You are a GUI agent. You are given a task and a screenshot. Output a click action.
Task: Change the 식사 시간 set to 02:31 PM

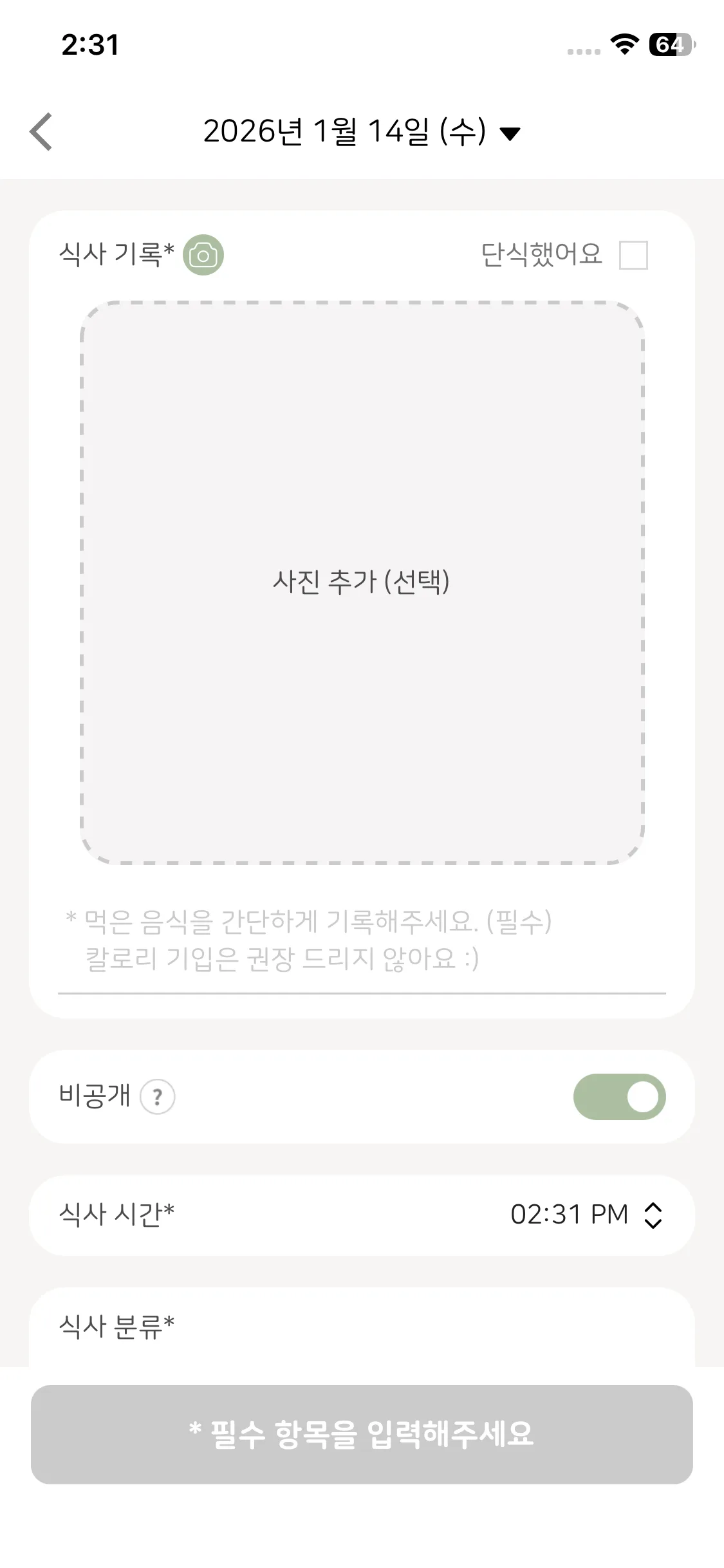[x=586, y=1215]
